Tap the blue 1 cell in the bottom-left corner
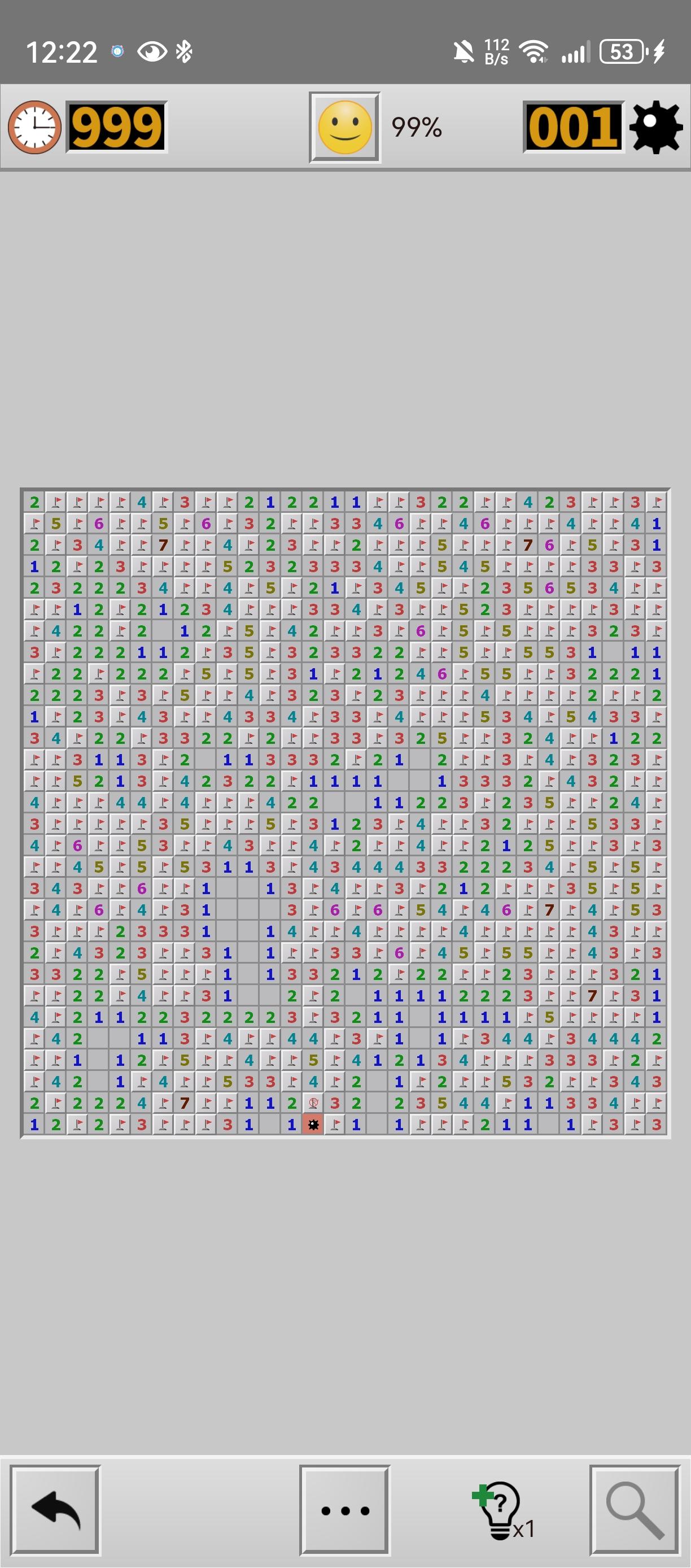 pyautogui.click(x=33, y=1123)
